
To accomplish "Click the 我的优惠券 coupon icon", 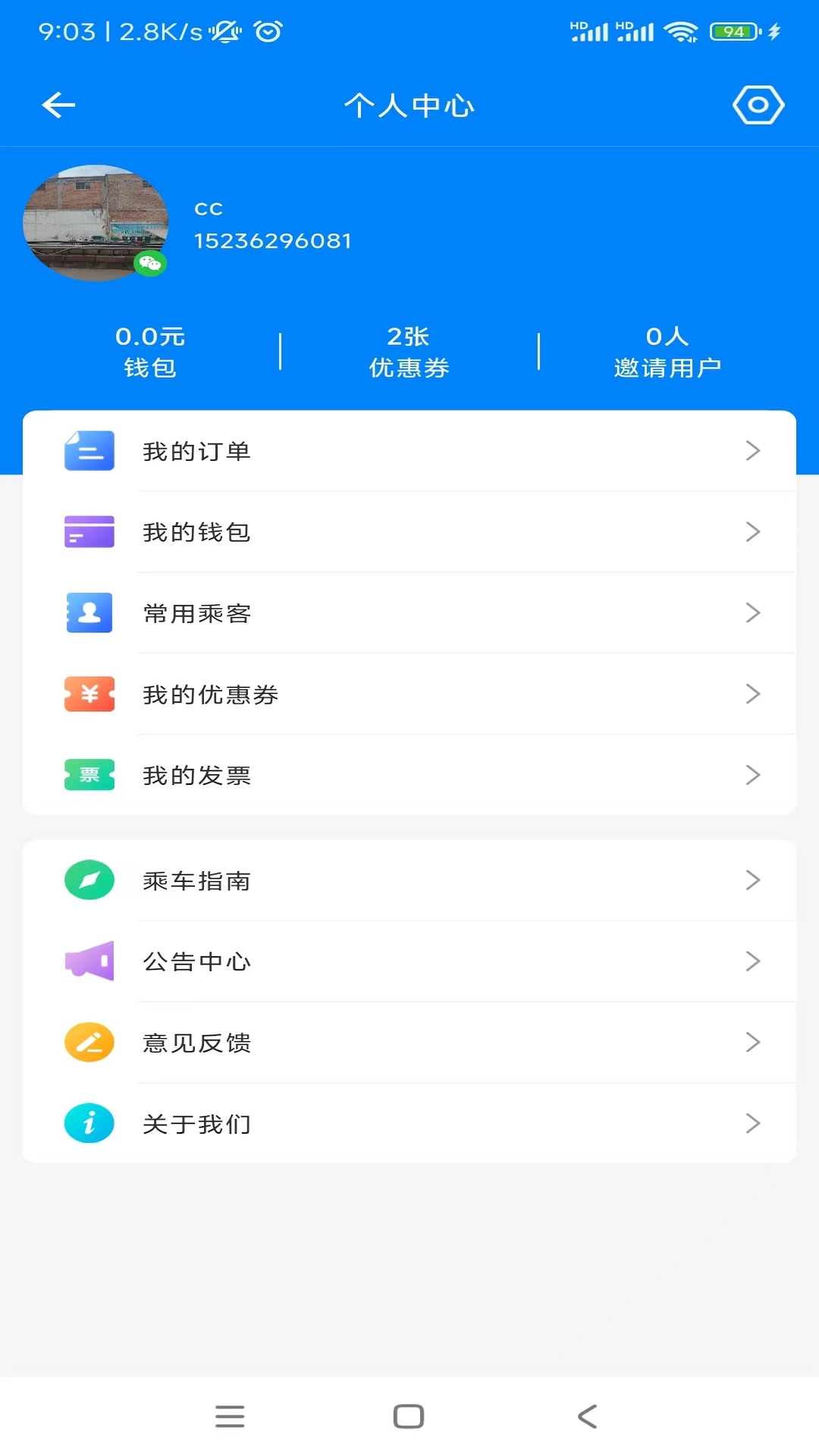I will [89, 694].
